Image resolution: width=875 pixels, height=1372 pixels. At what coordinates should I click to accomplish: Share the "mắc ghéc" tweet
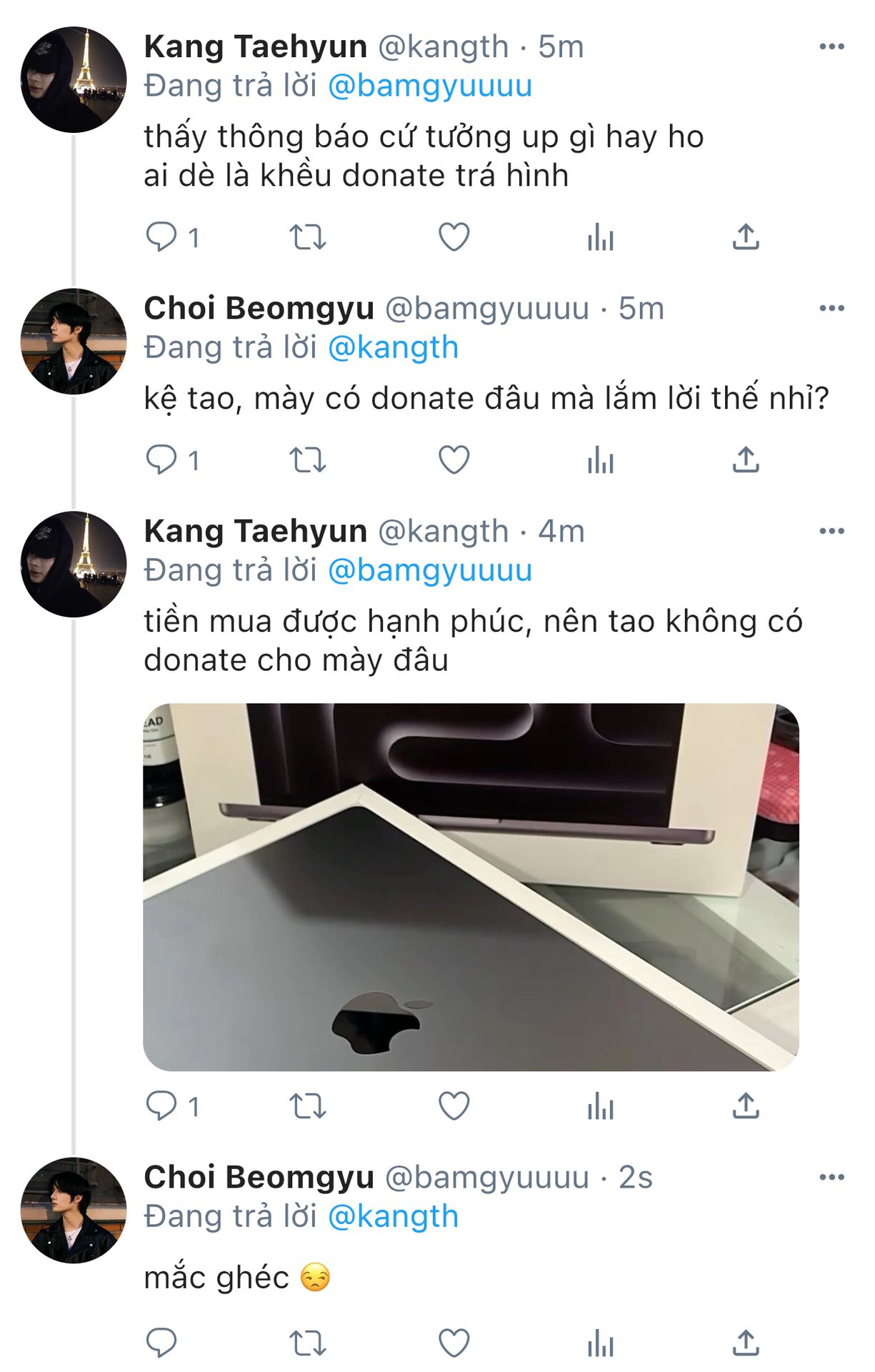point(746,1343)
